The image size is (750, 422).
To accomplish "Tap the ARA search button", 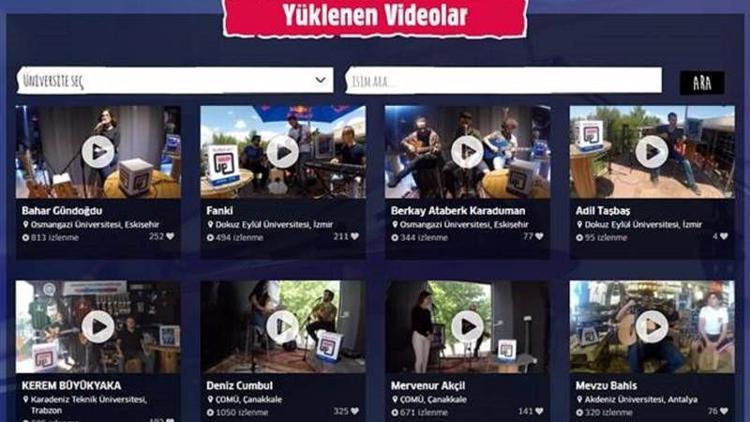I will (702, 82).
